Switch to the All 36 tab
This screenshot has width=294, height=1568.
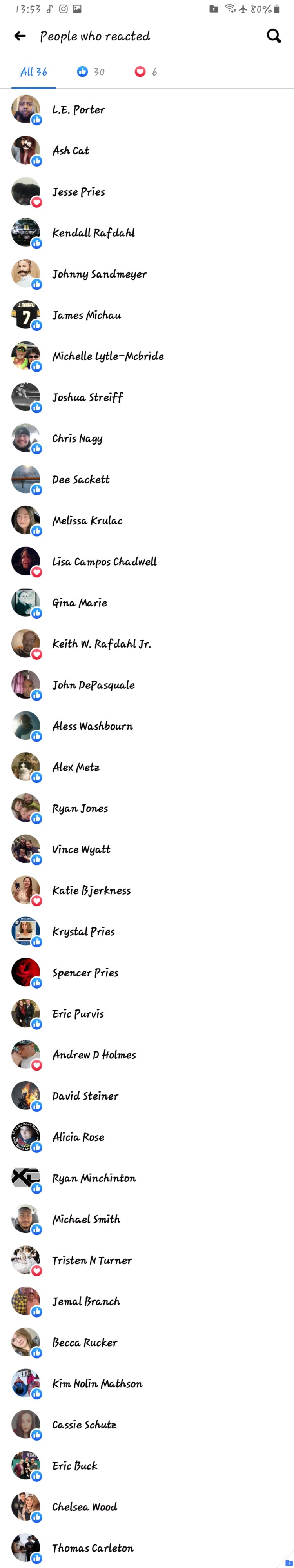point(33,72)
